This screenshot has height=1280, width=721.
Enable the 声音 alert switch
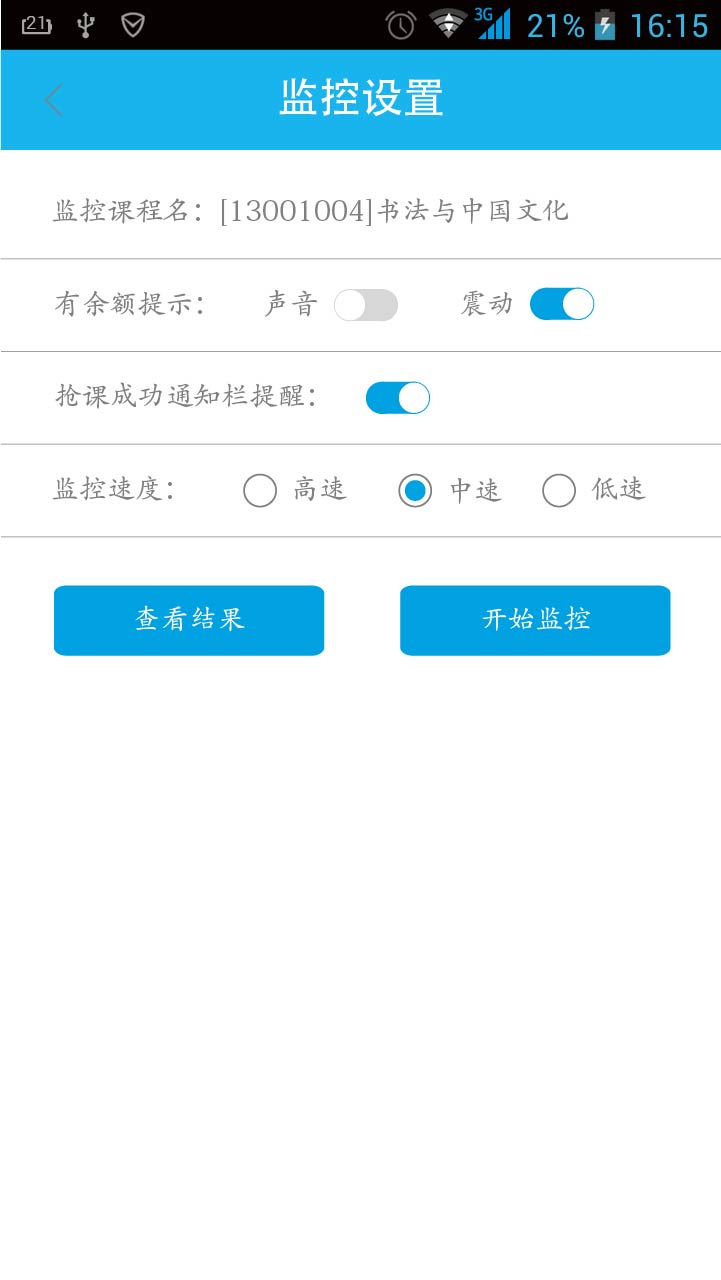(366, 305)
